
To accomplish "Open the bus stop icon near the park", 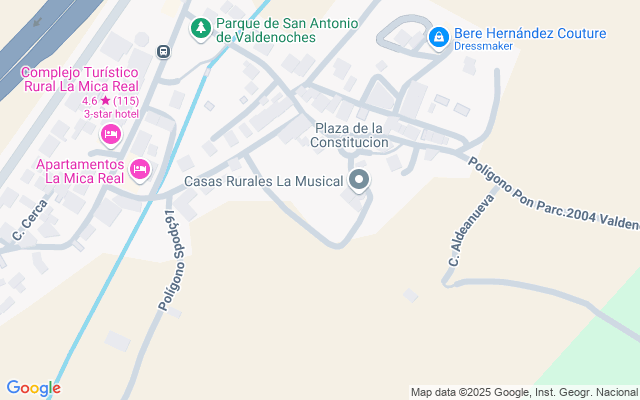I will [x=163, y=50].
